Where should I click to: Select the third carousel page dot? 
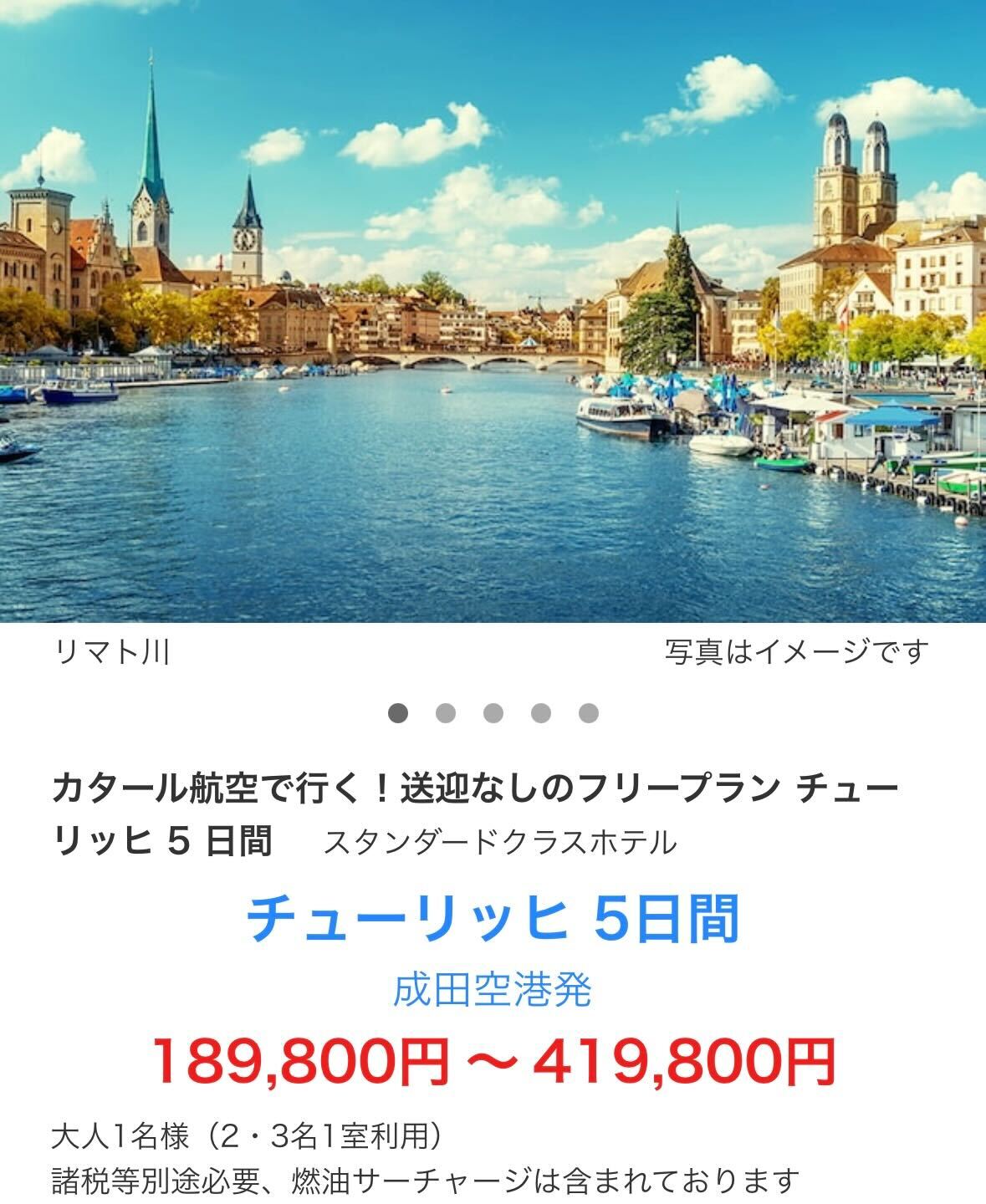click(x=493, y=713)
